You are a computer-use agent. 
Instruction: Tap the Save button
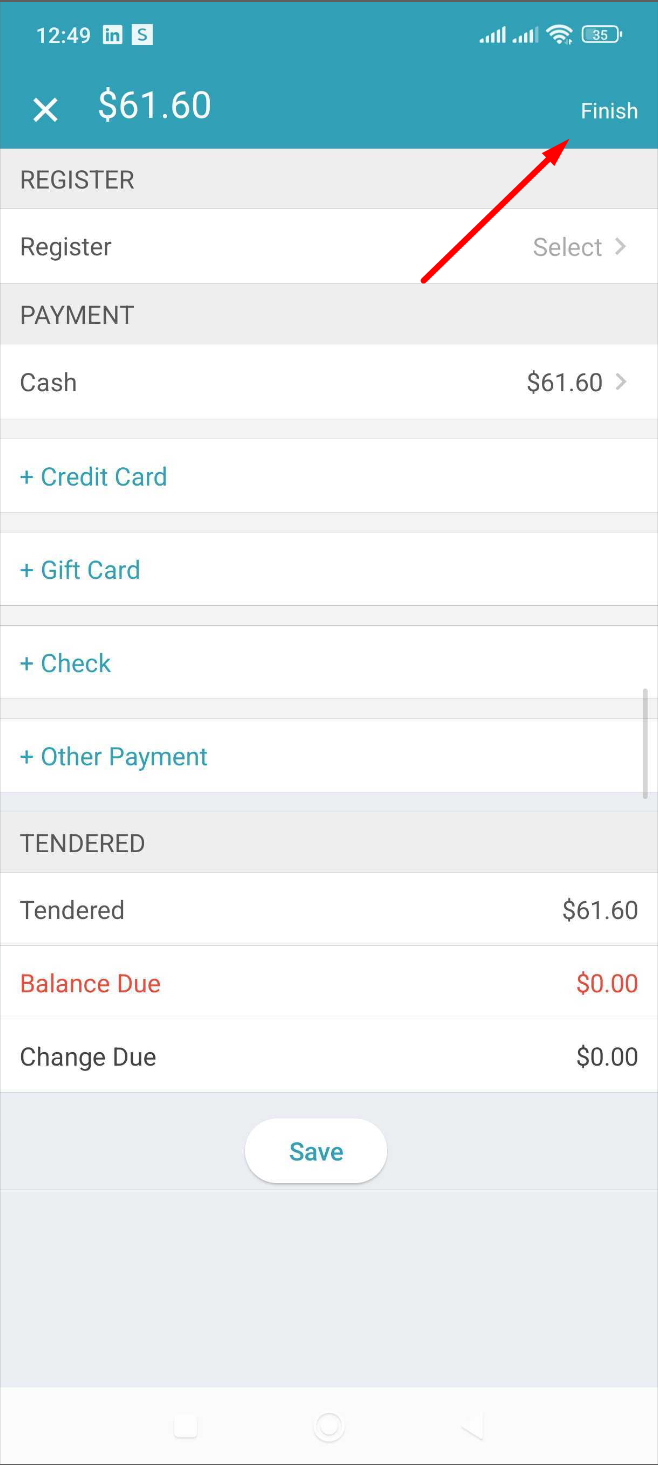316,1151
